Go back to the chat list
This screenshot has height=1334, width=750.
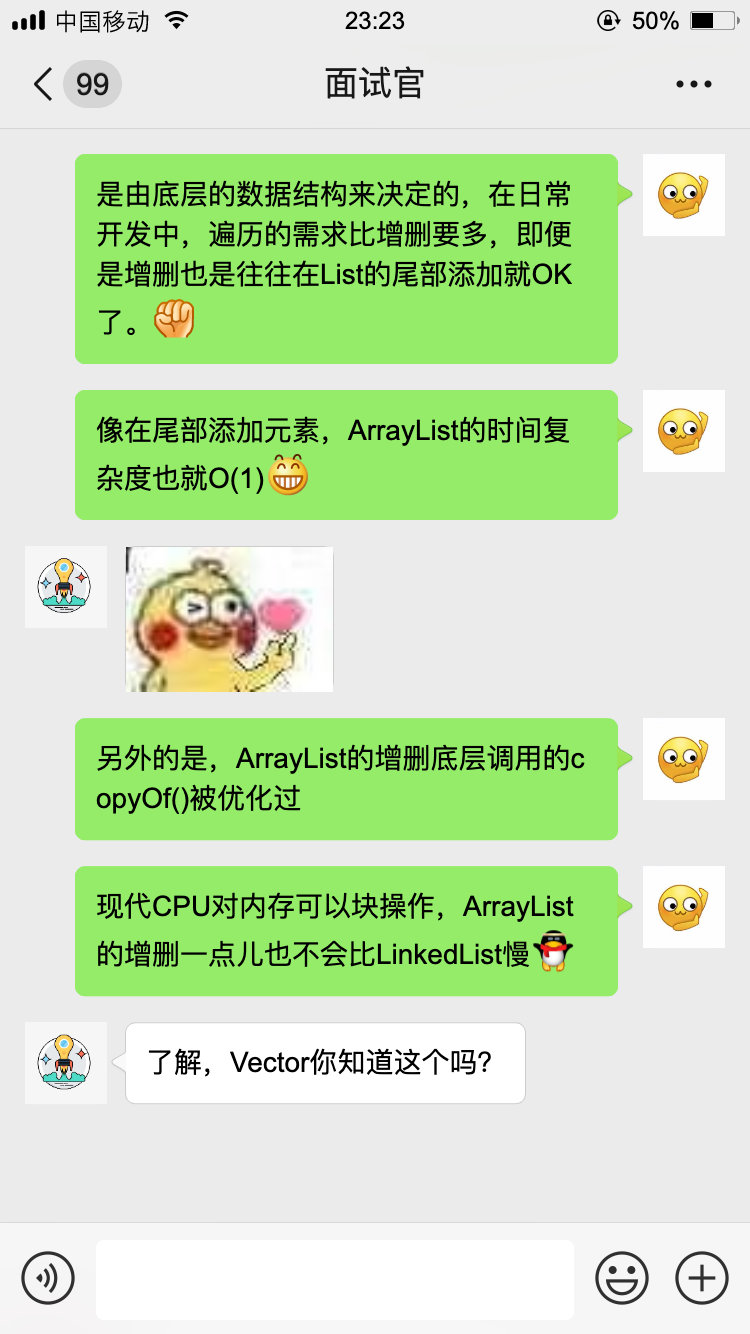pyautogui.click(x=44, y=84)
